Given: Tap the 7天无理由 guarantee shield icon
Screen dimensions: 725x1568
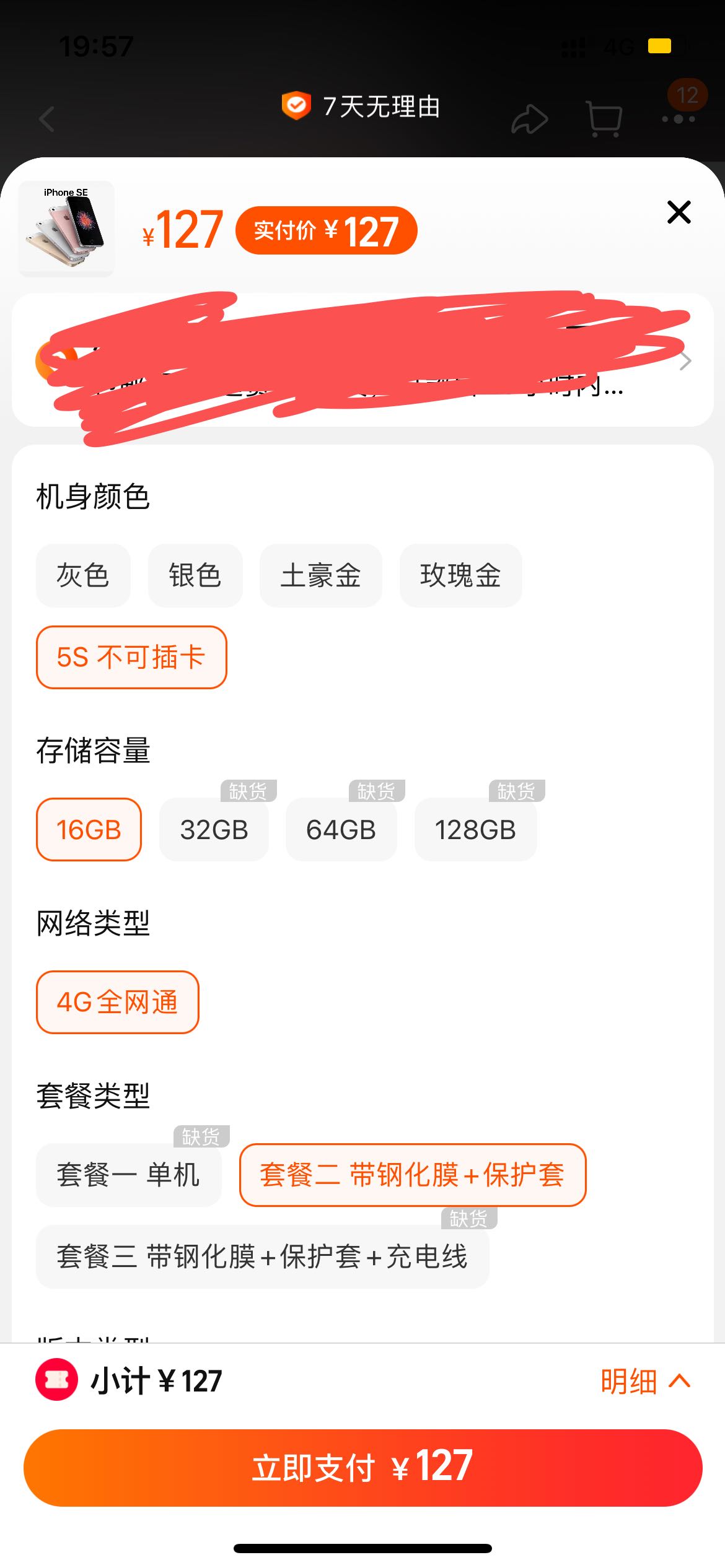Looking at the screenshot, I should pyautogui.click(x=296, y=105).
